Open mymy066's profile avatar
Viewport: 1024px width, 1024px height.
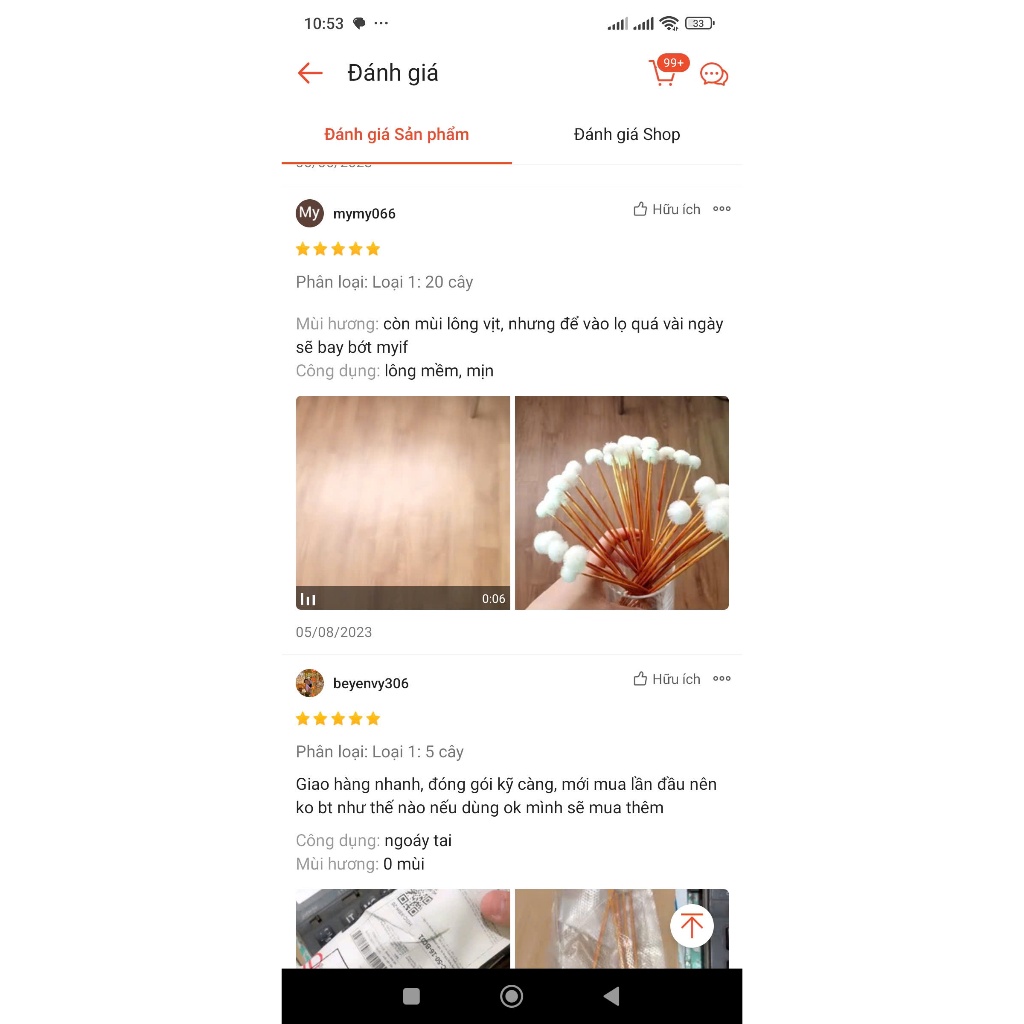point(310,213)
